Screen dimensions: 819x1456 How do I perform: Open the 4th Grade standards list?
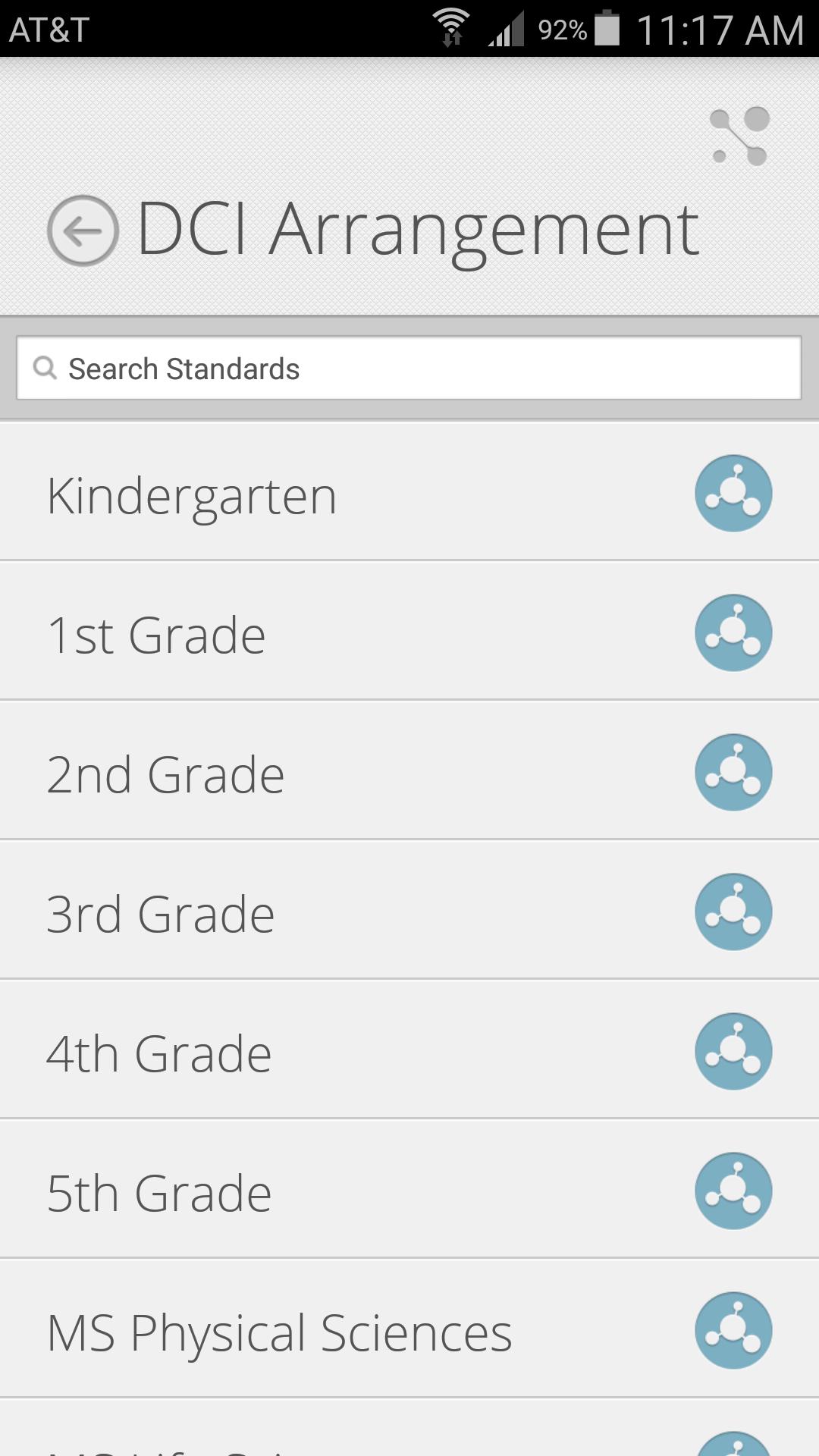303,1050
